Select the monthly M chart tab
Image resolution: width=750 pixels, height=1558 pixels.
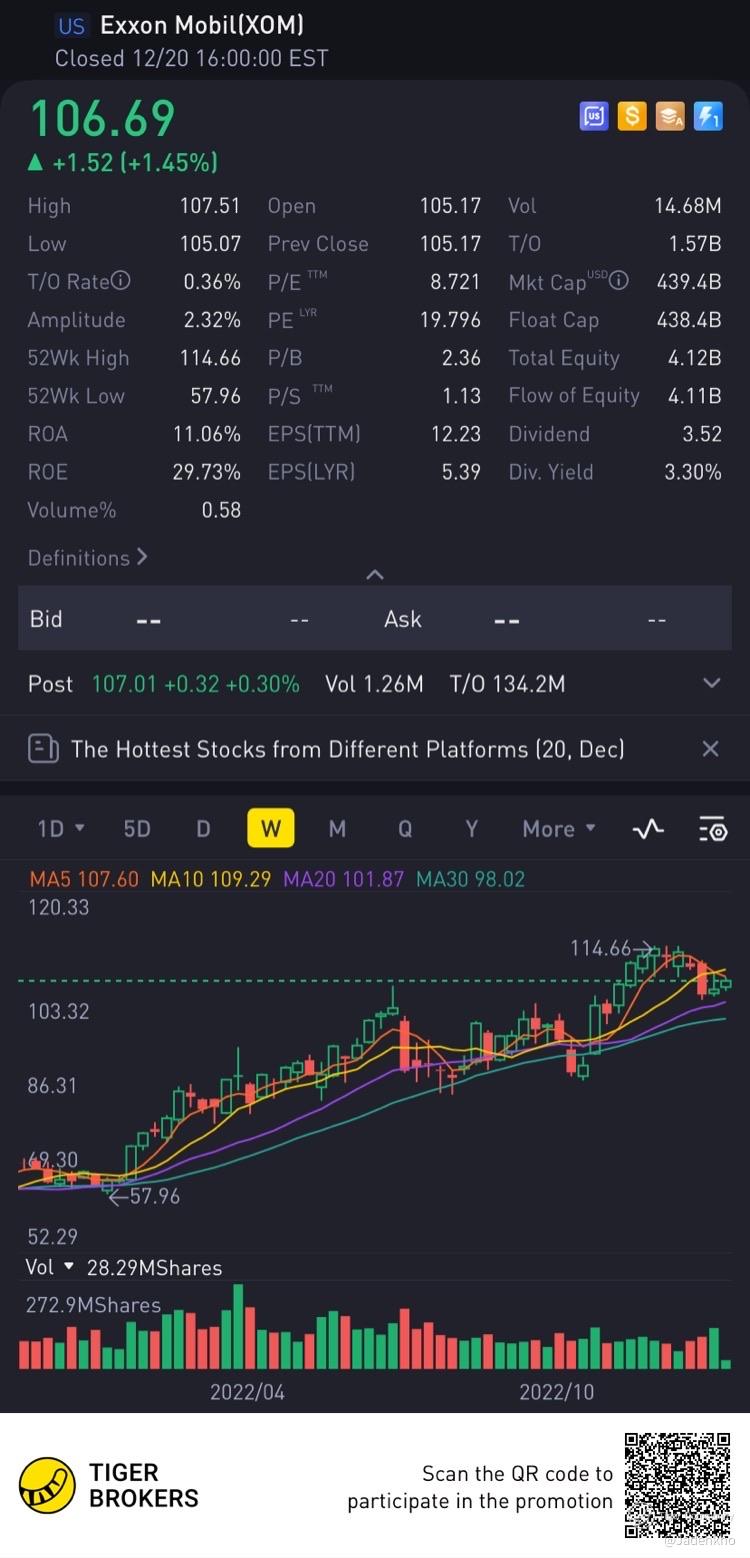coord(337,829)
